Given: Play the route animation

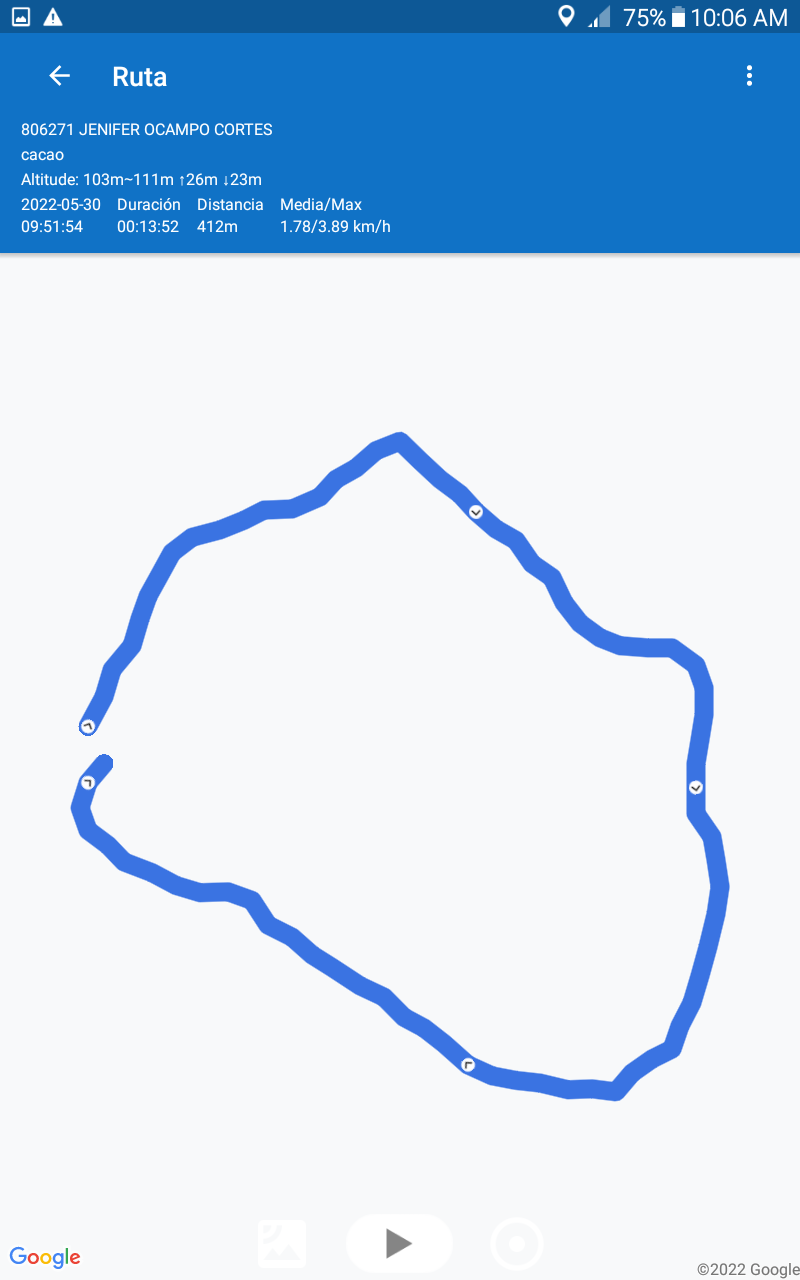Looking at the screenshot, I should click(x=399, y=1243).
